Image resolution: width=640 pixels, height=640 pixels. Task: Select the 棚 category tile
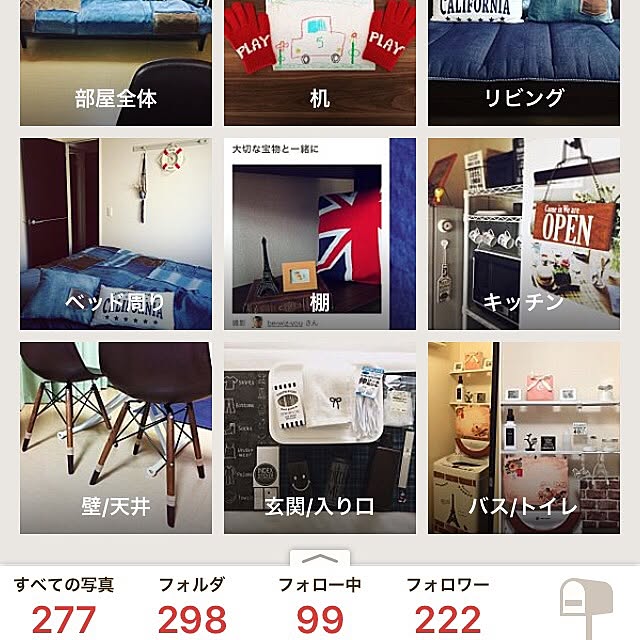tap(320, 234)
